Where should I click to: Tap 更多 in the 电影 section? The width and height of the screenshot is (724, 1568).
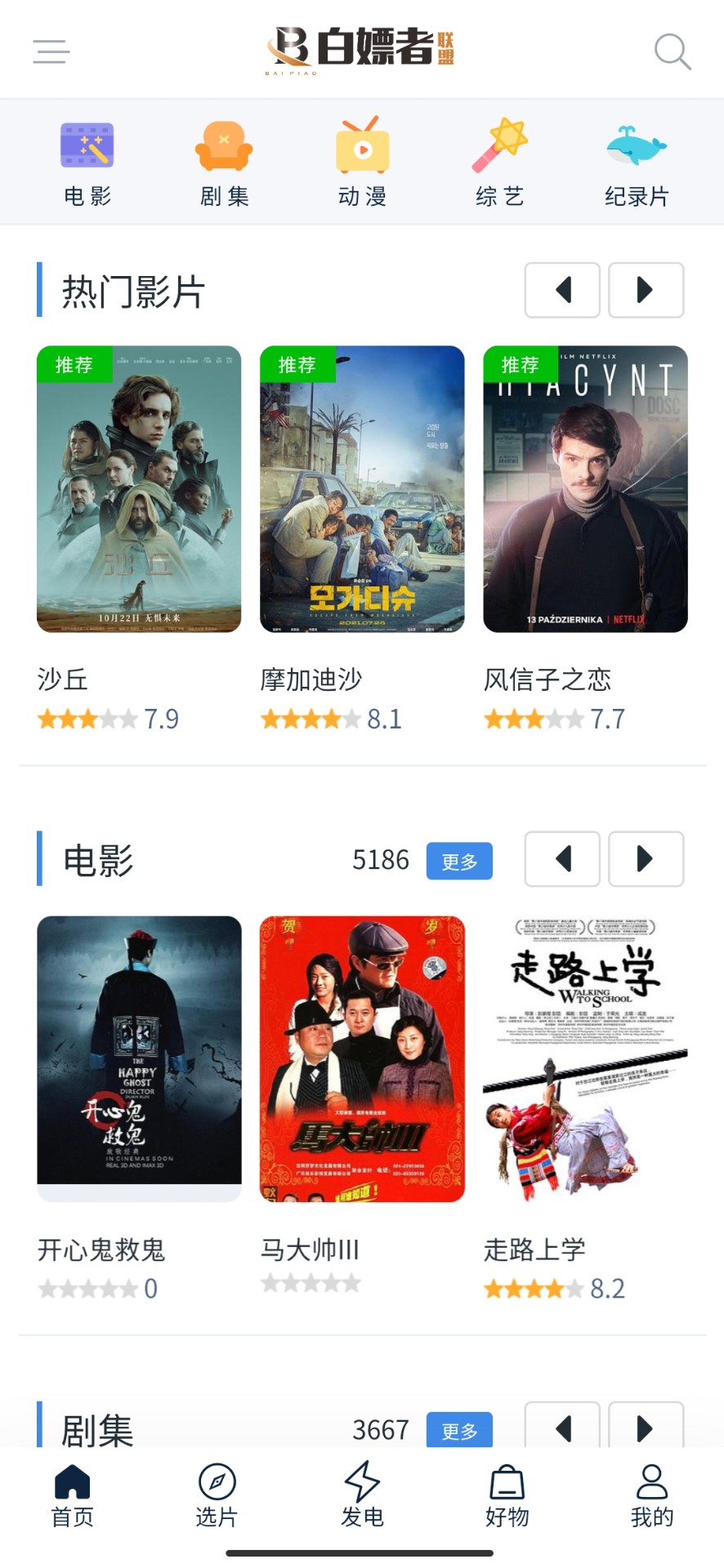pos(459,861)
